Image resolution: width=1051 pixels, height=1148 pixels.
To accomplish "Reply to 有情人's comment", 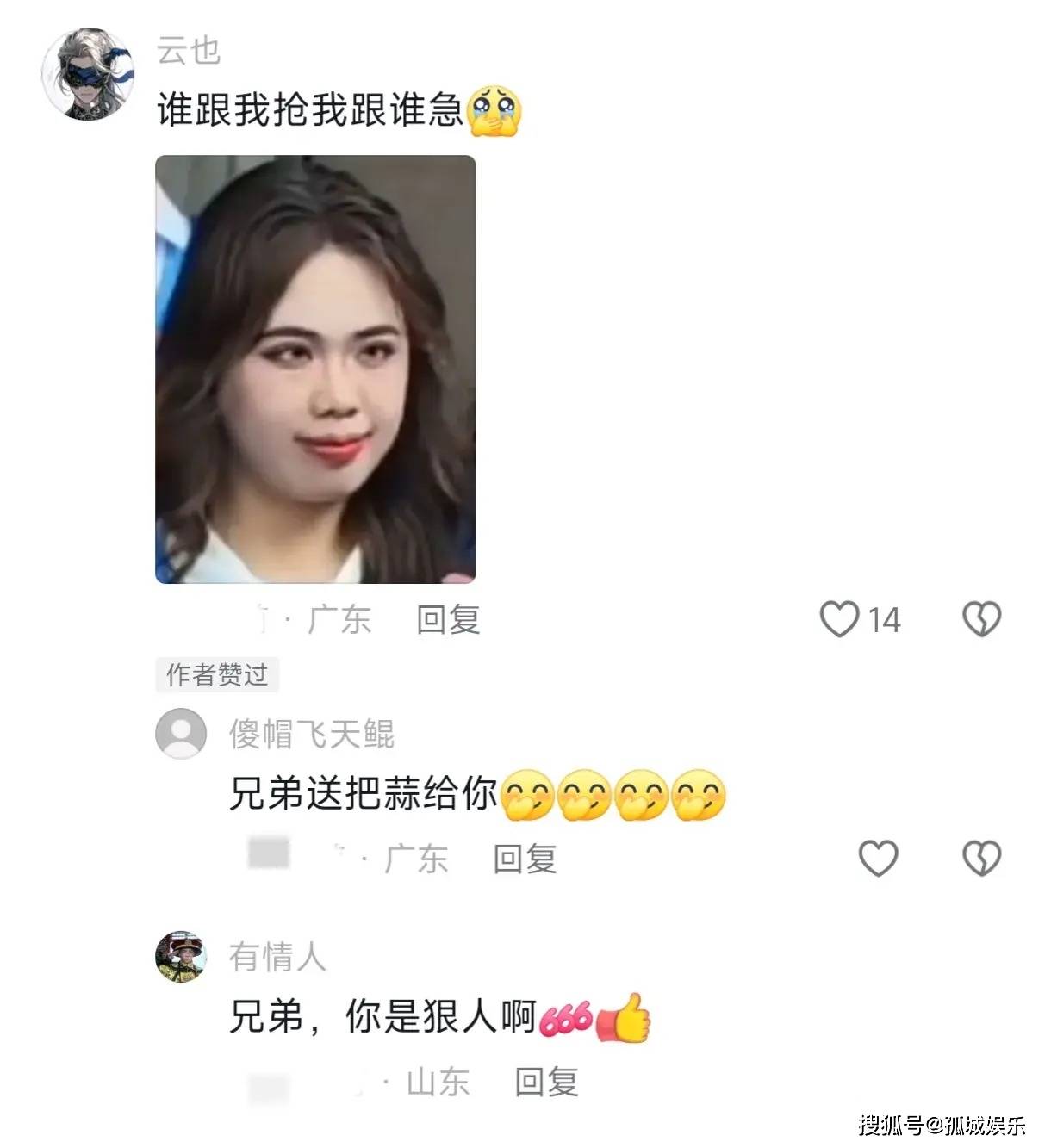I will pos(546,1082).
